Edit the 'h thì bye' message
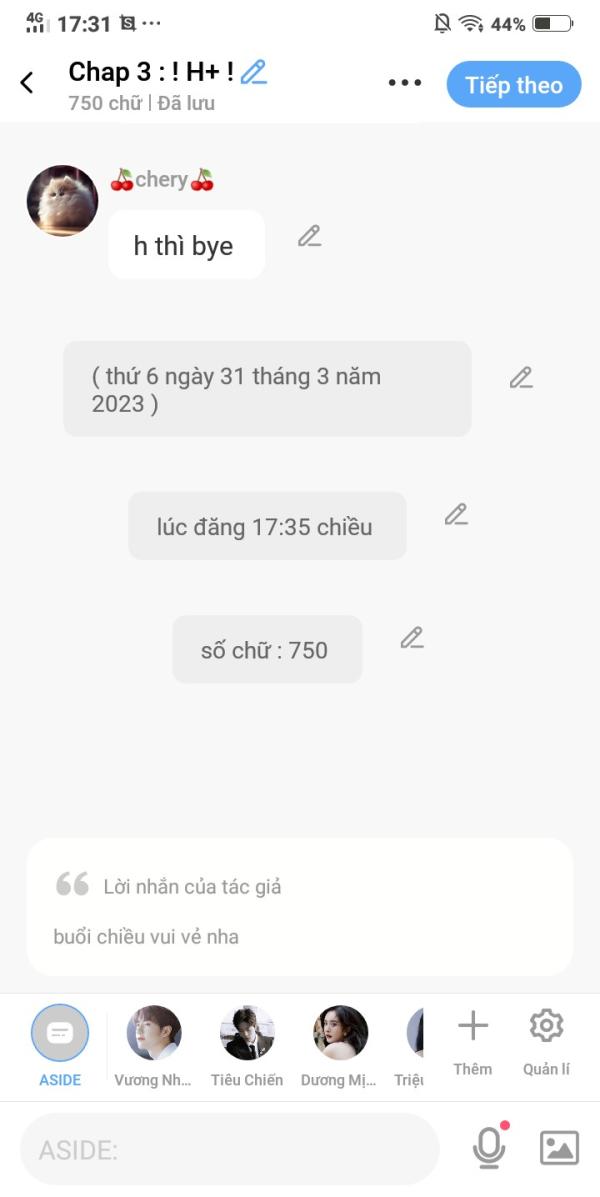This screenshot has height=1197, width=600. 310,237
